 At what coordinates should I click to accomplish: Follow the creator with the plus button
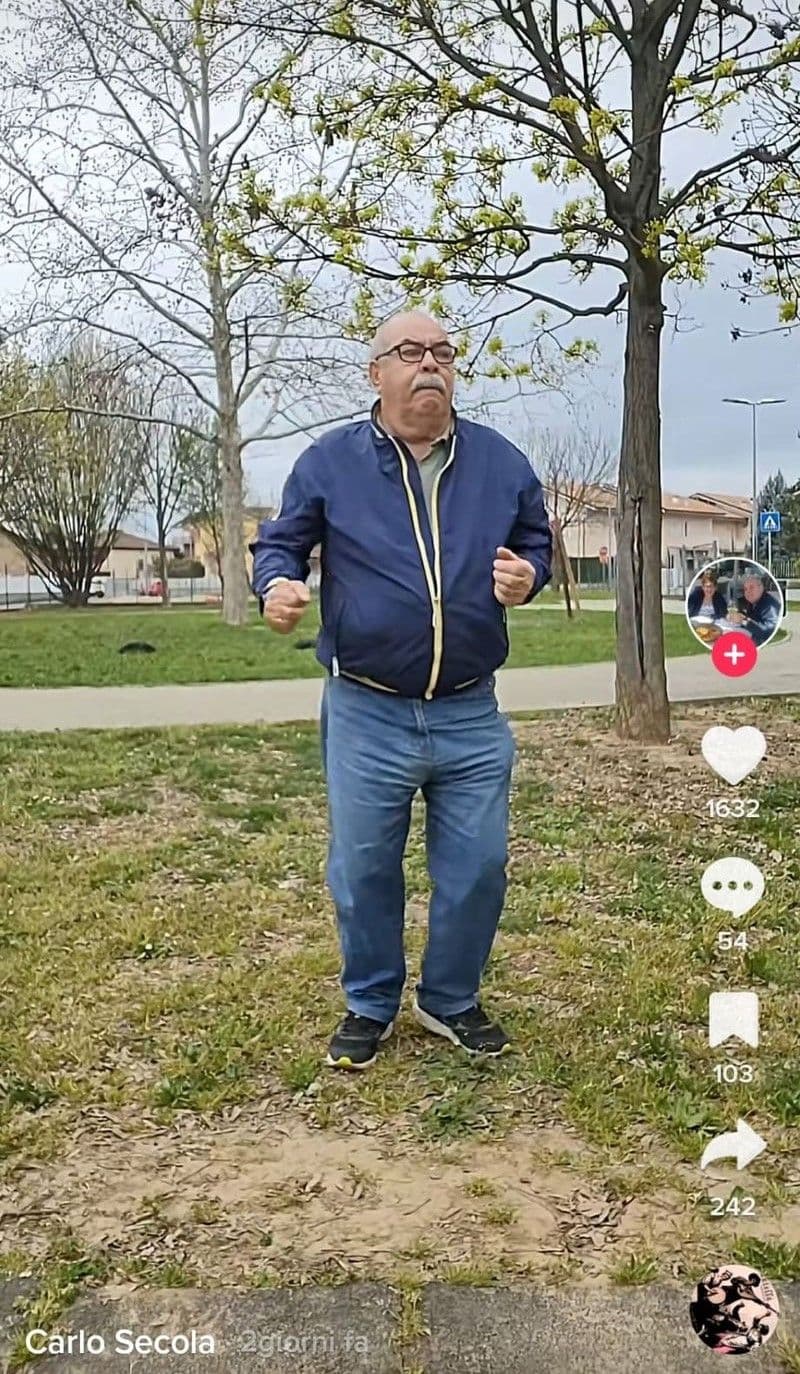click(x=734, y=655)
